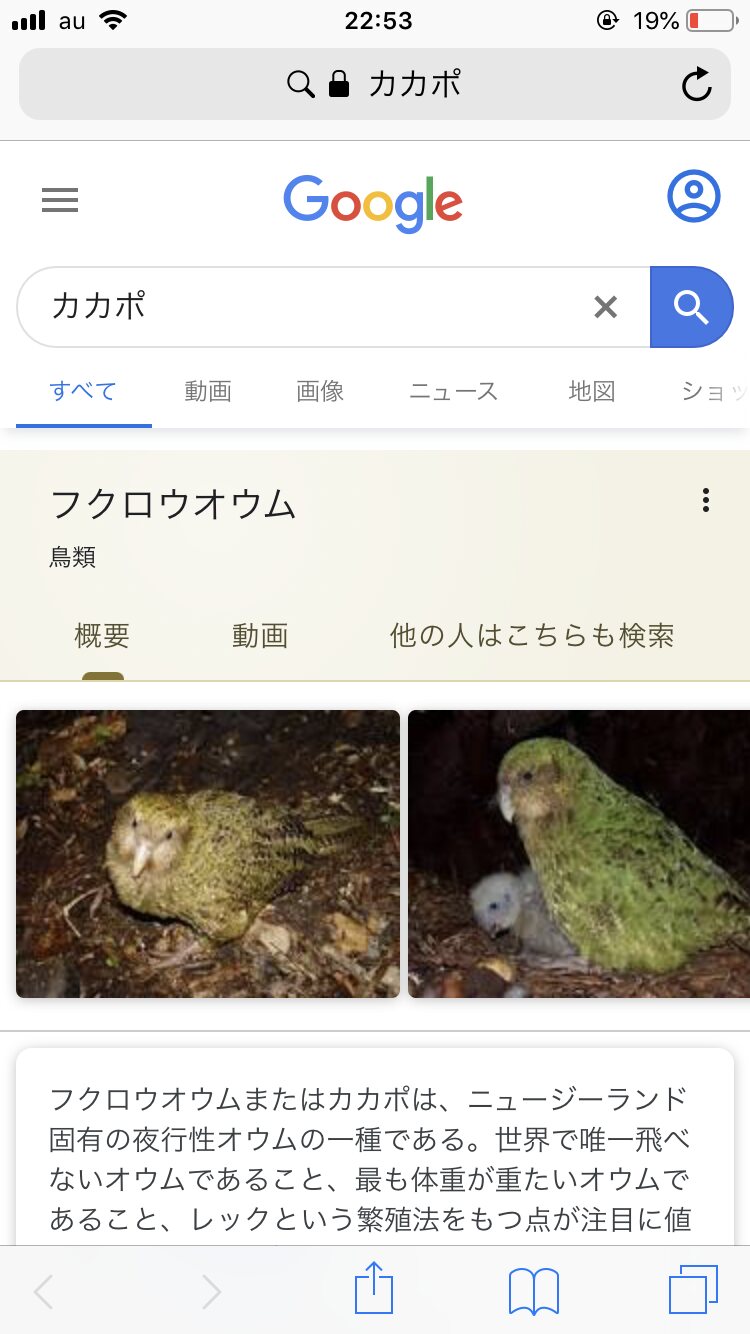This screenshot has height=1334, width=750.
Task: Select the すべて tab
Action: tap(83, 391)
